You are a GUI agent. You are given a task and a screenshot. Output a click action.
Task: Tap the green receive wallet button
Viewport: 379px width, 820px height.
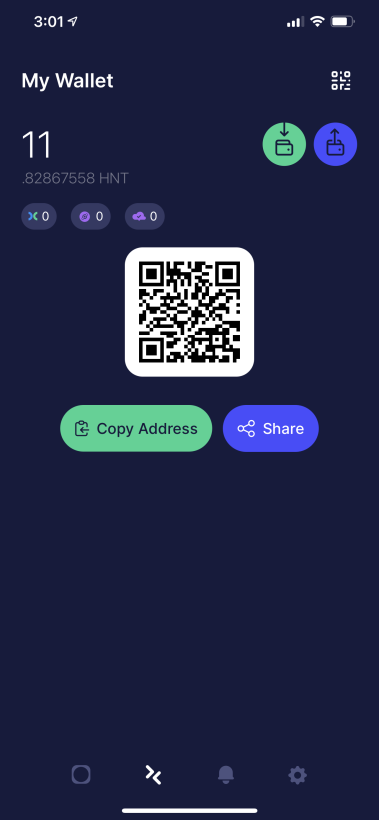click(x=284, y=144)
